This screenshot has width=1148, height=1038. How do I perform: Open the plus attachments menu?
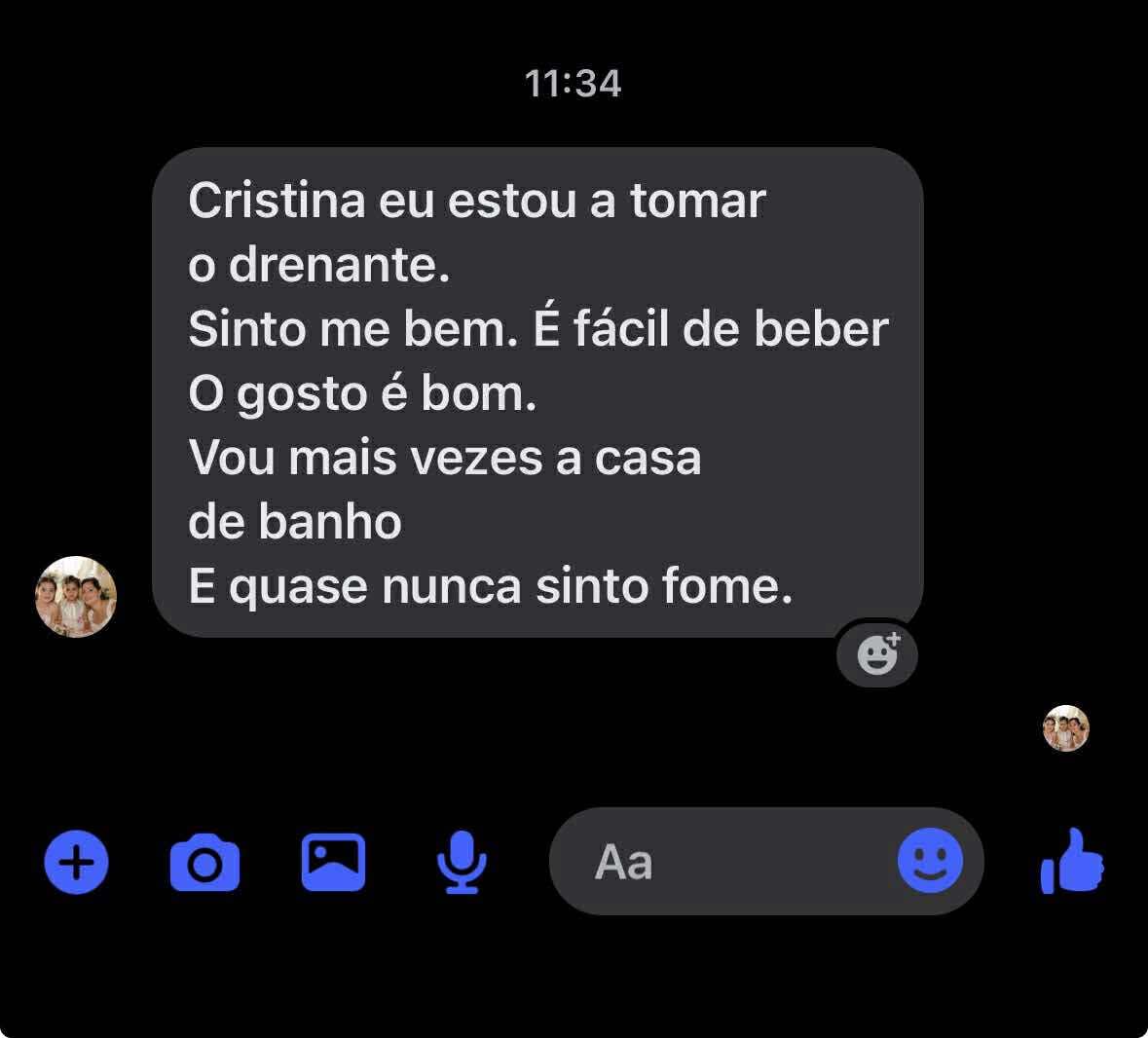[77, 862]
